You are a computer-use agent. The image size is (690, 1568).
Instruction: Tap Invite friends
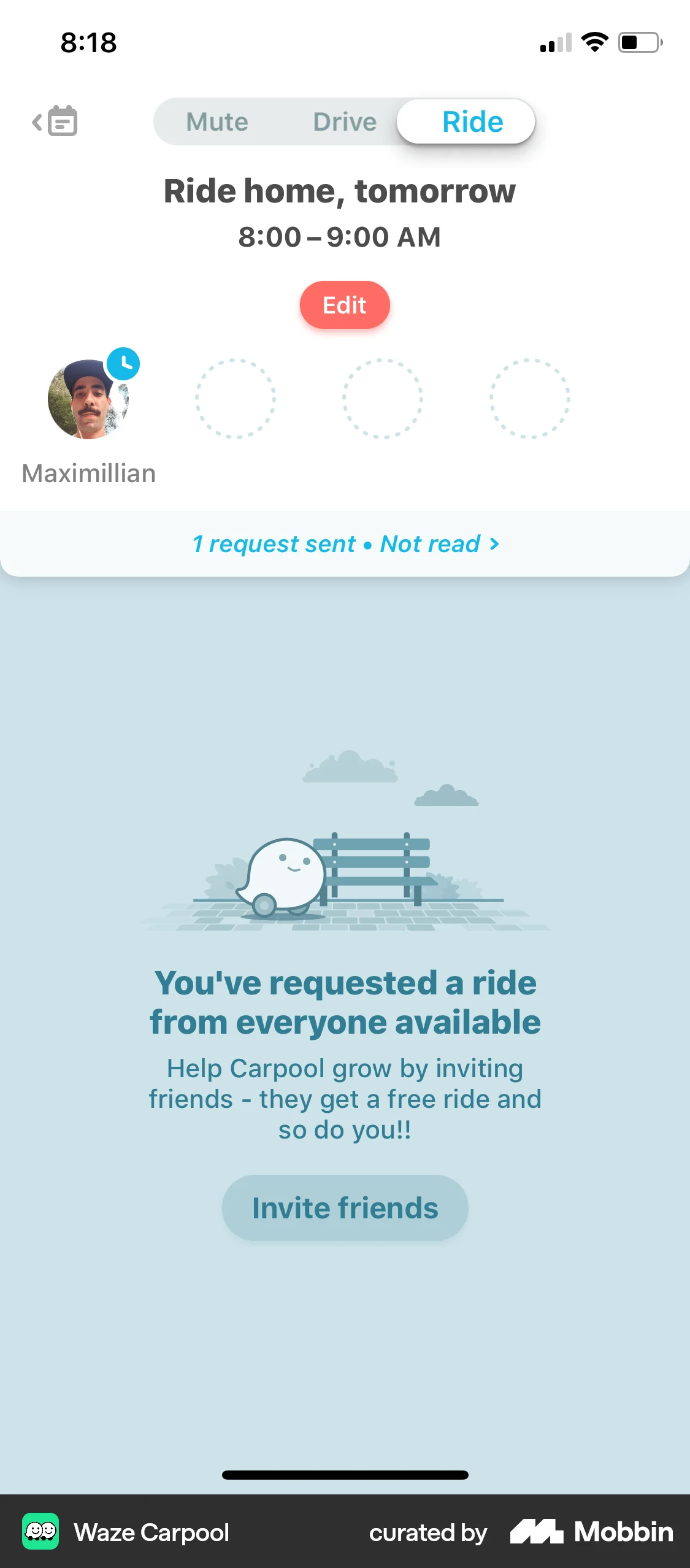(x=345, y=1207)
